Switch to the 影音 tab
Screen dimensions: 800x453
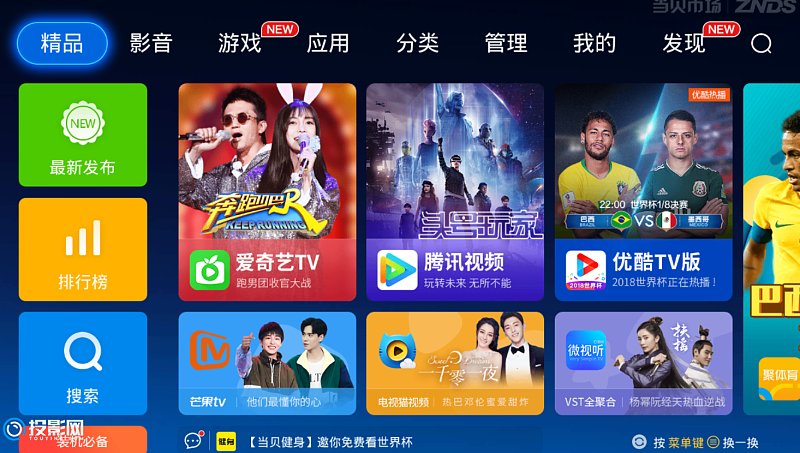[151, 43]
